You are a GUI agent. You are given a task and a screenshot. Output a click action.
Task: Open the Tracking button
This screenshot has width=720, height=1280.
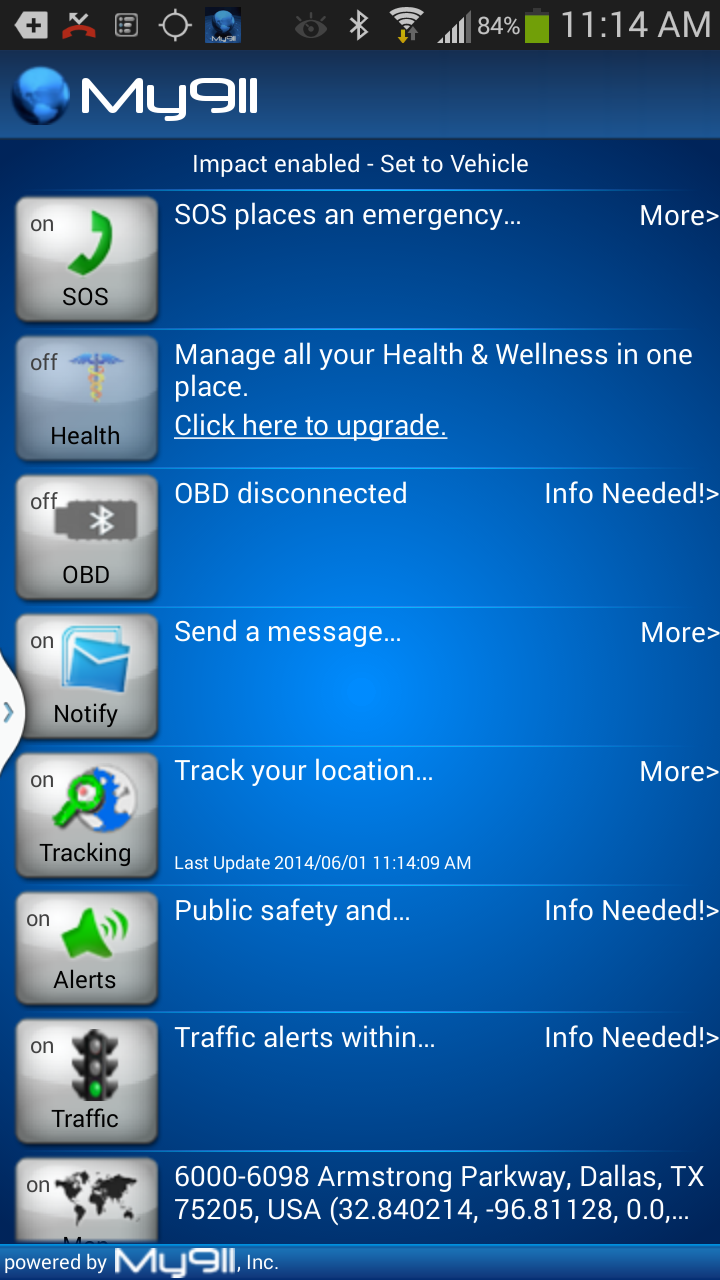pos(86,815)
